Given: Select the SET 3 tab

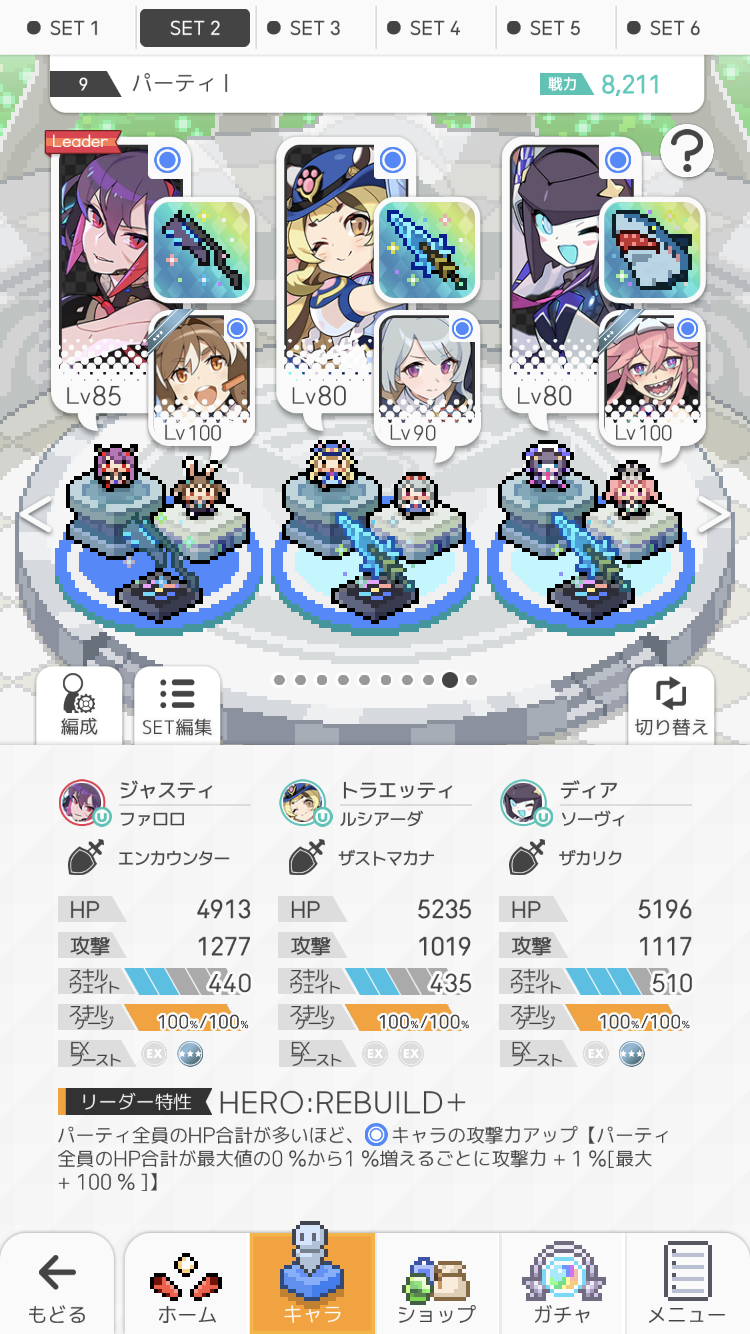Looking at the screenshot, I should point(315,28).
